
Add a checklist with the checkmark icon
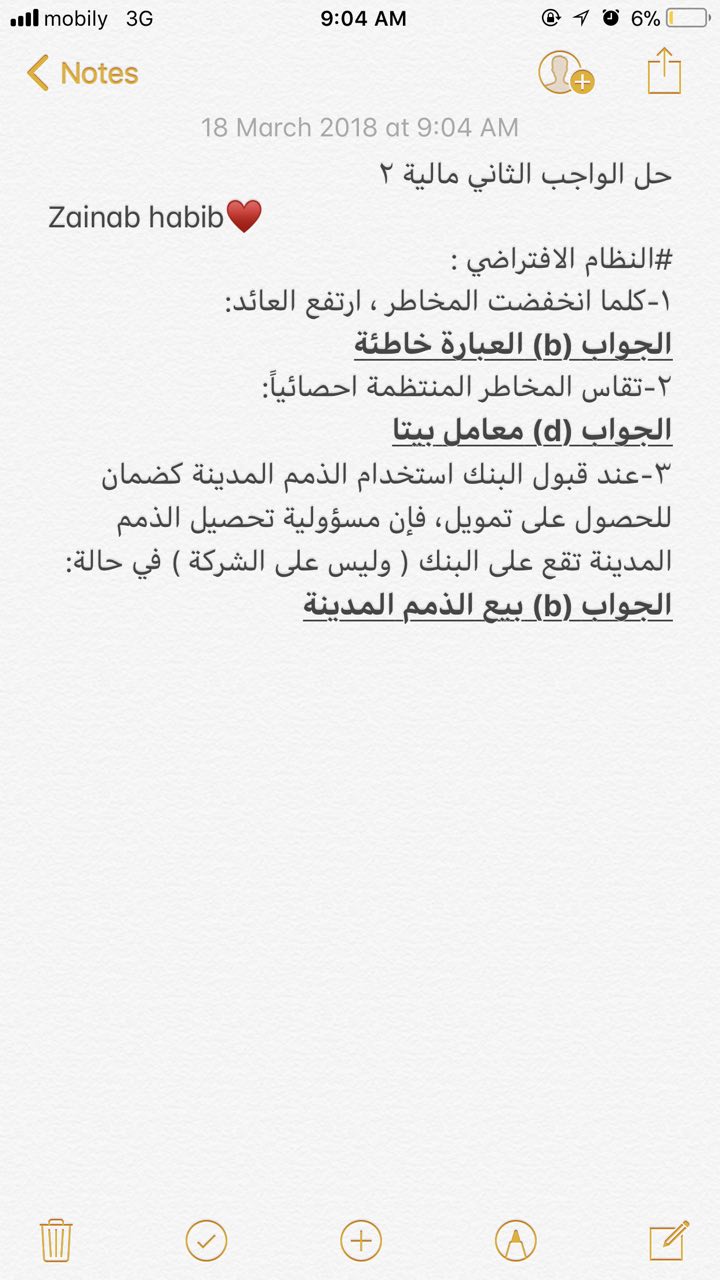coord(206,1241)
